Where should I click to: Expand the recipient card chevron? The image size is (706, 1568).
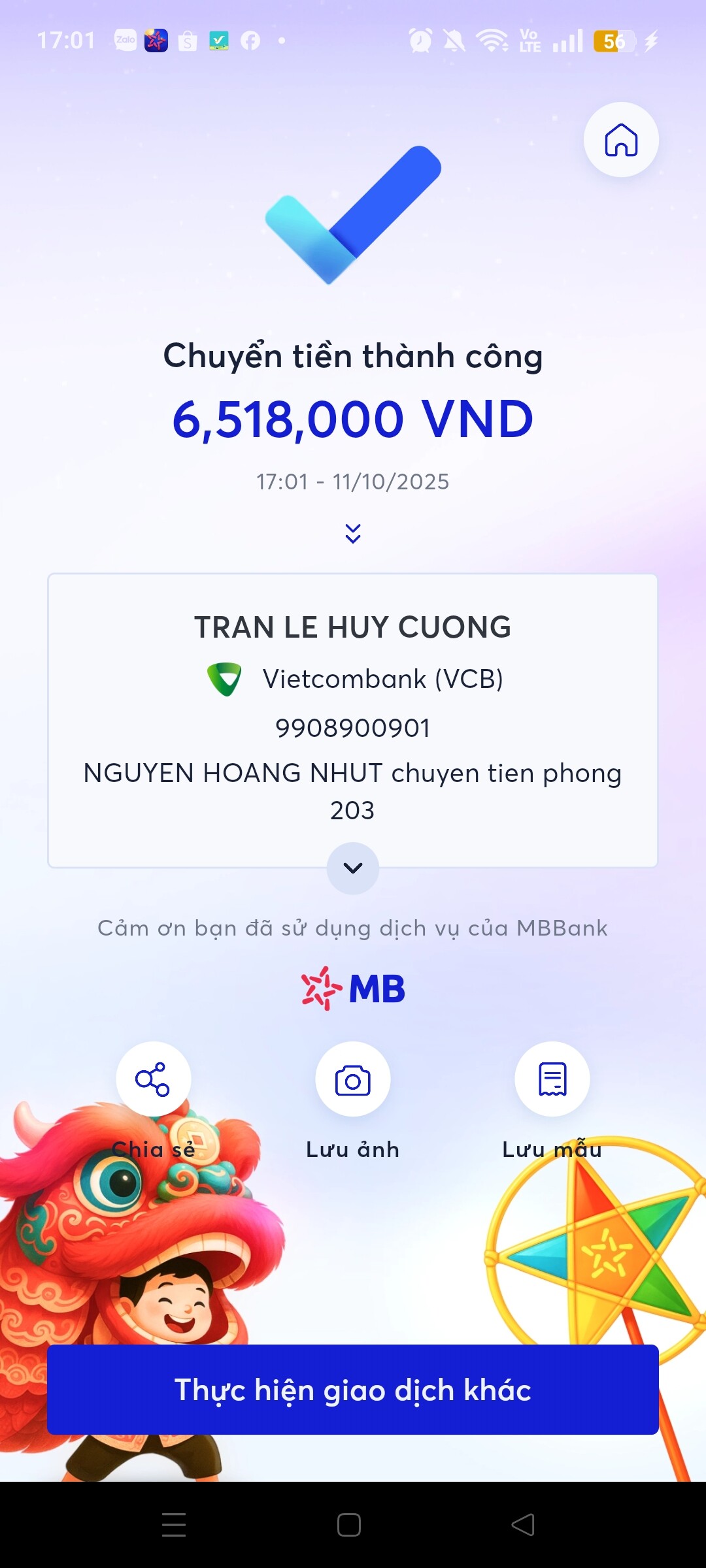coord(353,868)
